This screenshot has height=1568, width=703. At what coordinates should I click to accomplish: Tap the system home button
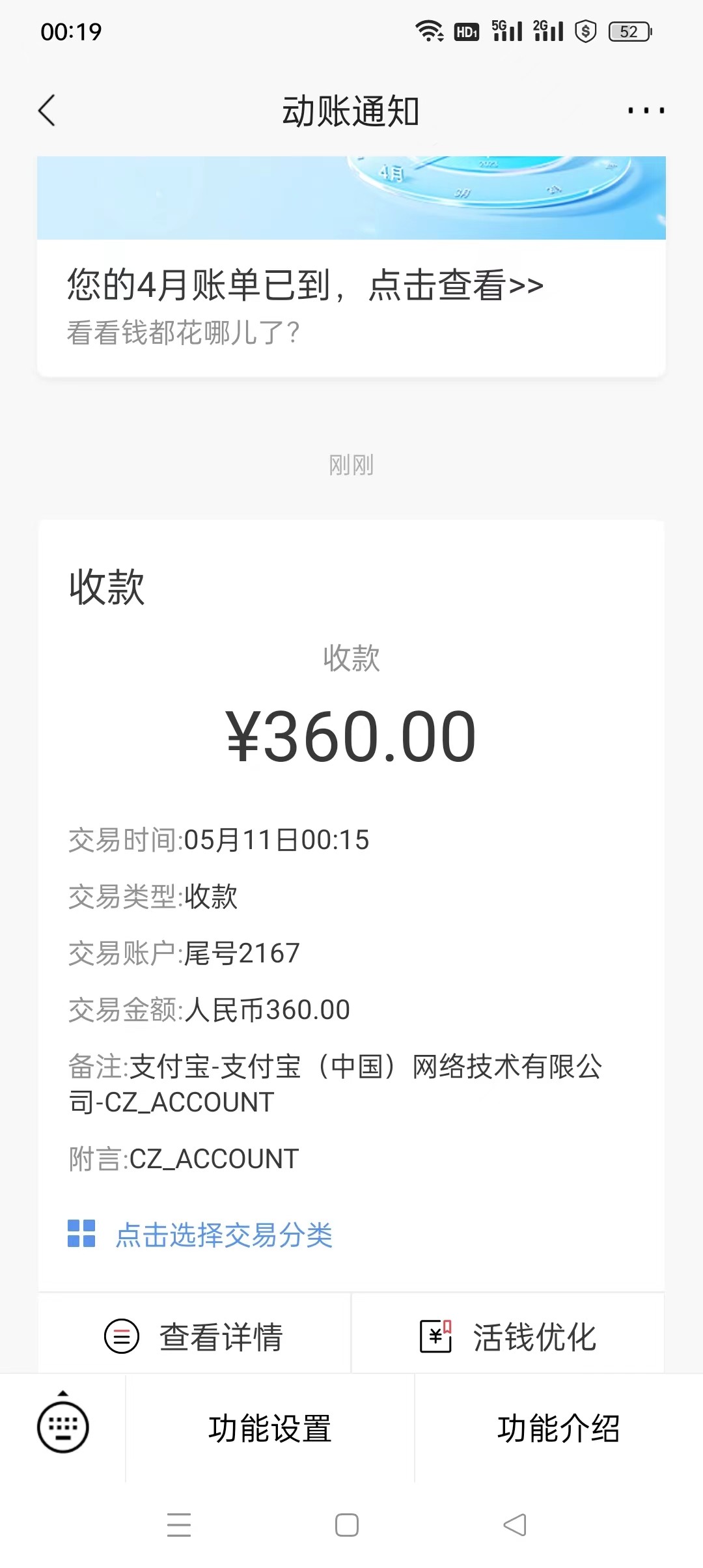pyautogui.click(x=347, y=1525)
